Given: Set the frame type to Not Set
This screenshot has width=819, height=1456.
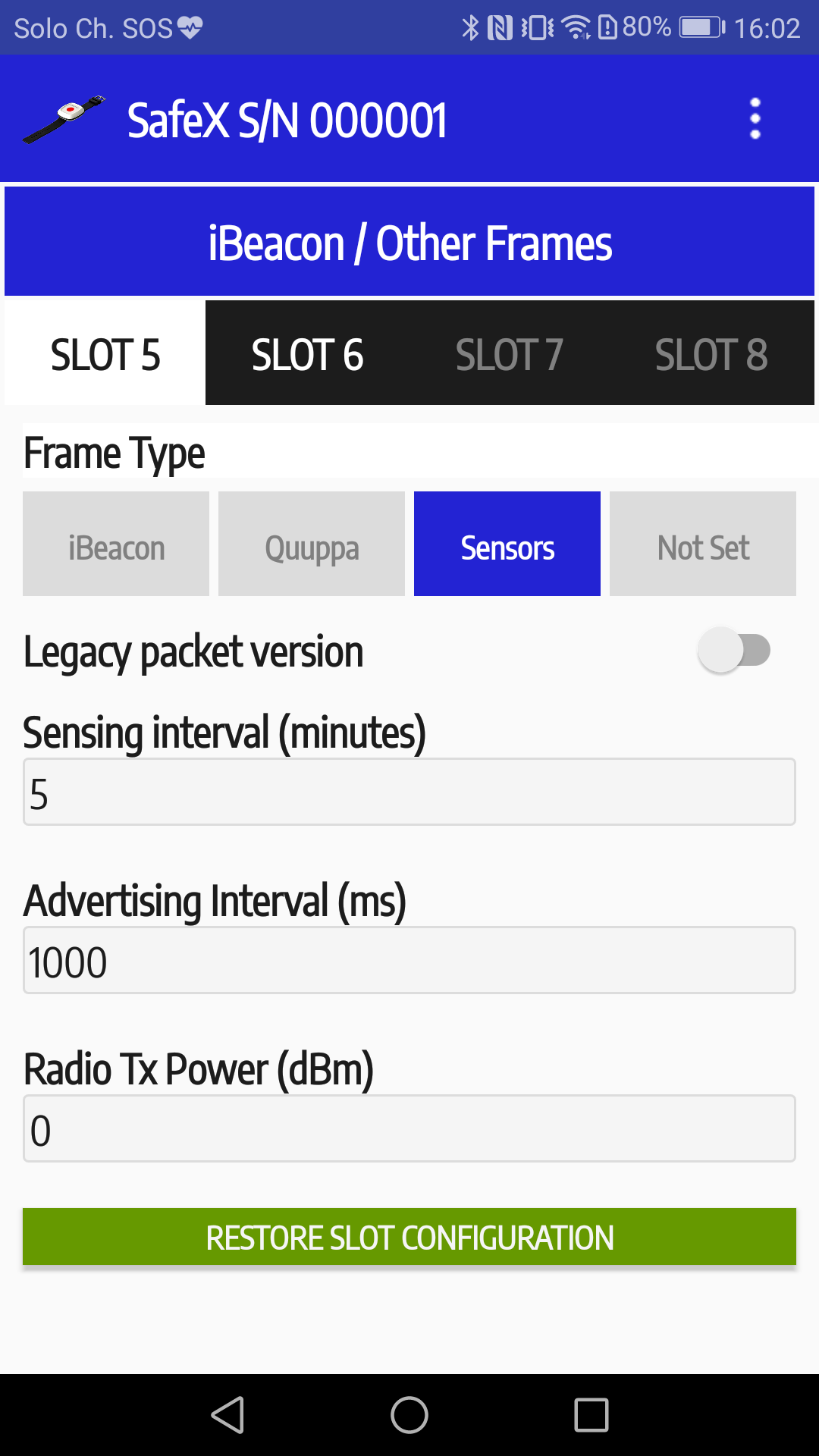Looking at the screenshot, I should click(x=703, y=544).
